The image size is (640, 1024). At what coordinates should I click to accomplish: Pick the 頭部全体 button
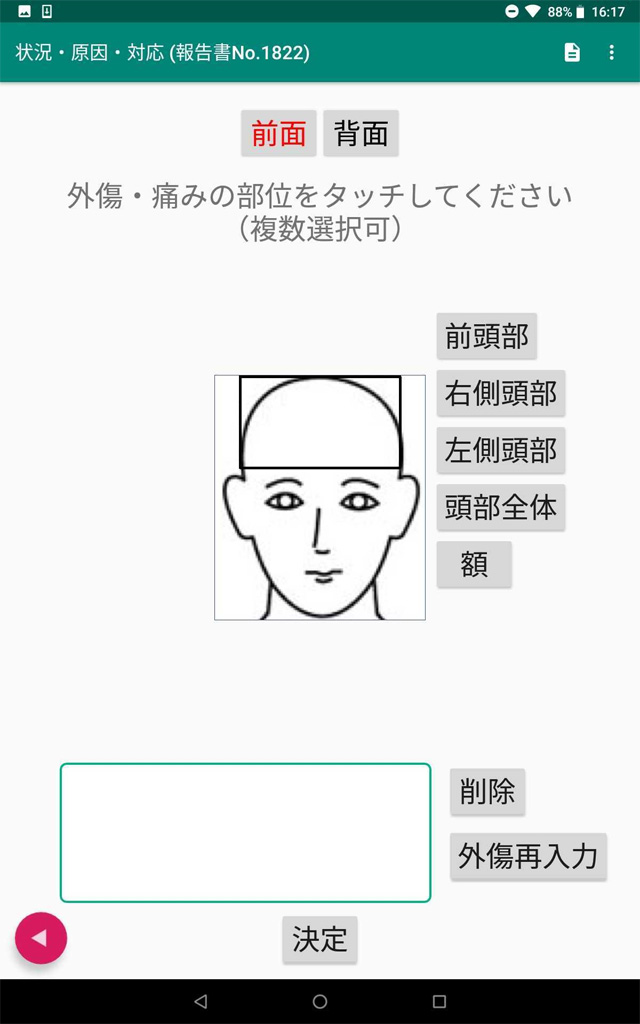pyautogui.click(x=501, y=508)
